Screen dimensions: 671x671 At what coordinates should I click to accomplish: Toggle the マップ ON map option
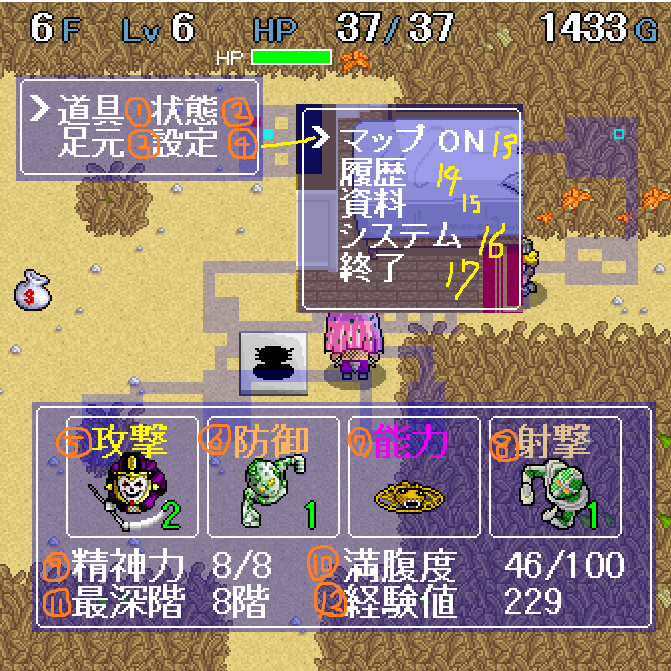tap(410, 139)
